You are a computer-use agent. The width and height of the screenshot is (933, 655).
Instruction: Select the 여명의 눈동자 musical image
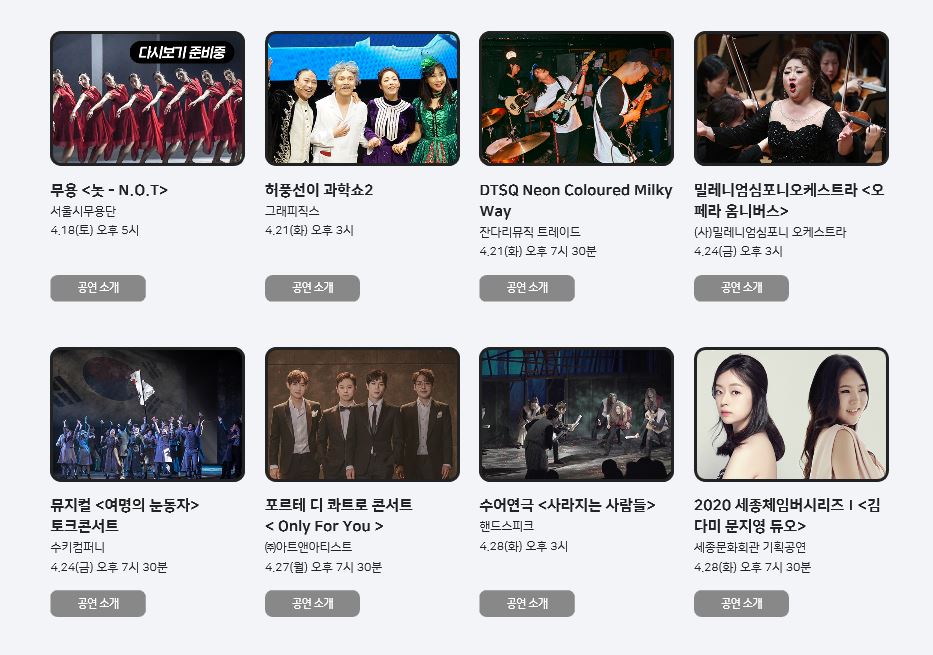click(x=147, y=415)
